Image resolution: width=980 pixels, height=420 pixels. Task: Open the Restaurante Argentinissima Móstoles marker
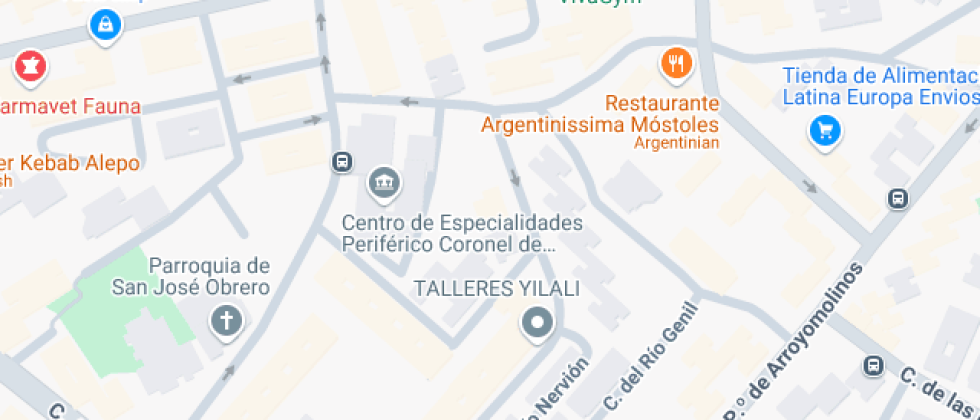click(x=677, y=65)
